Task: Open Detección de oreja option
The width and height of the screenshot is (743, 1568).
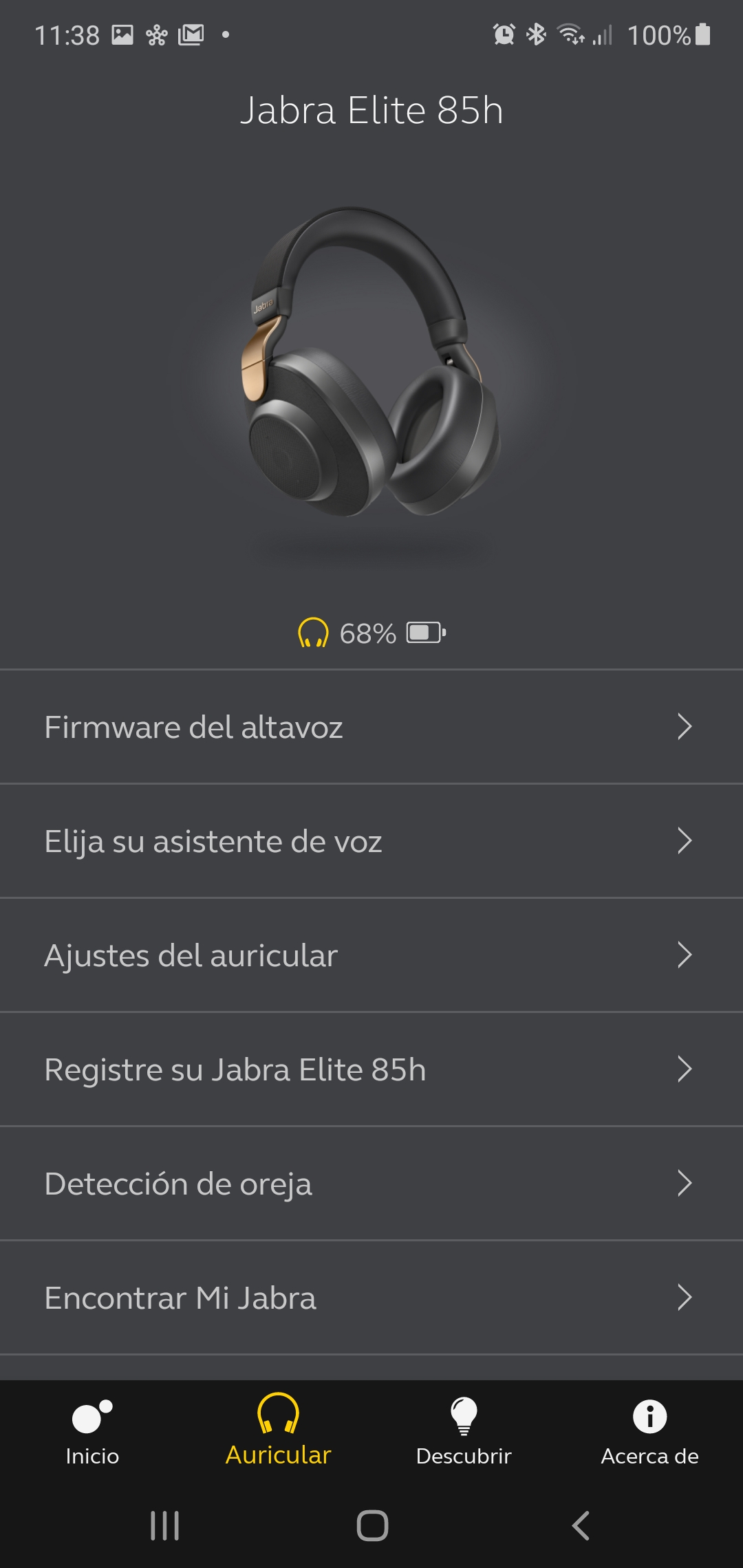Action: point(371,1184)
